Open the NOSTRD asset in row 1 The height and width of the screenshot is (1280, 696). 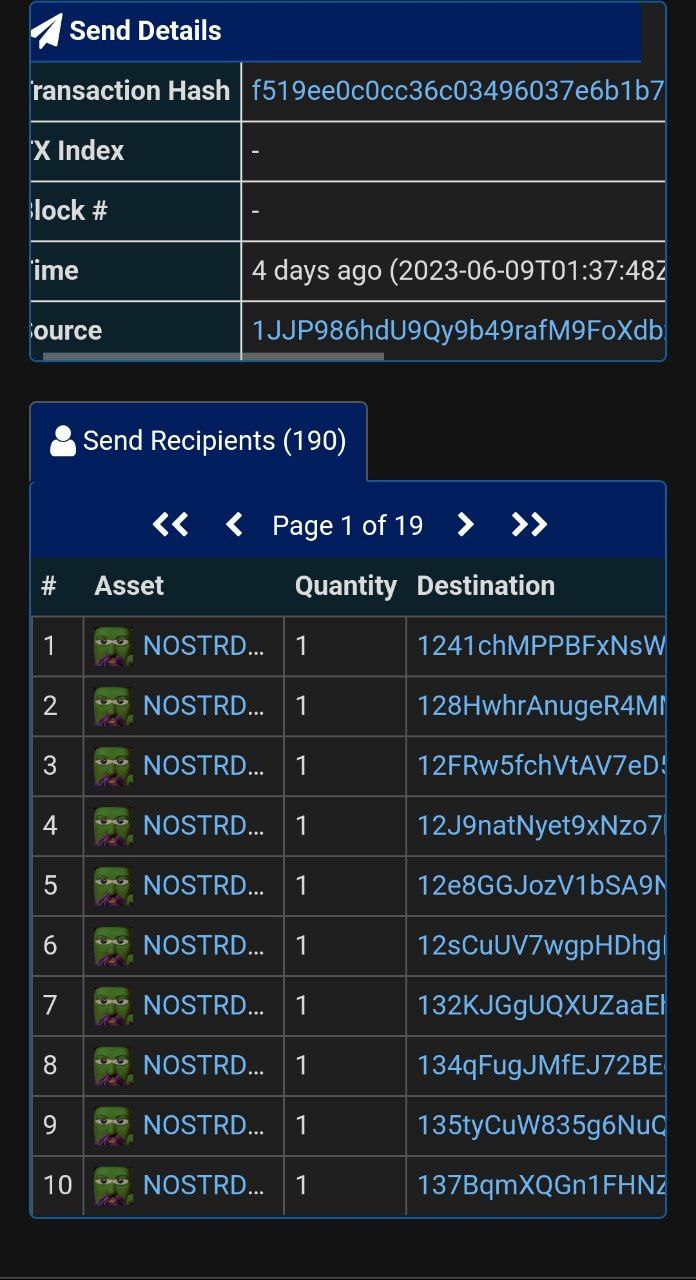pos(203,646)
